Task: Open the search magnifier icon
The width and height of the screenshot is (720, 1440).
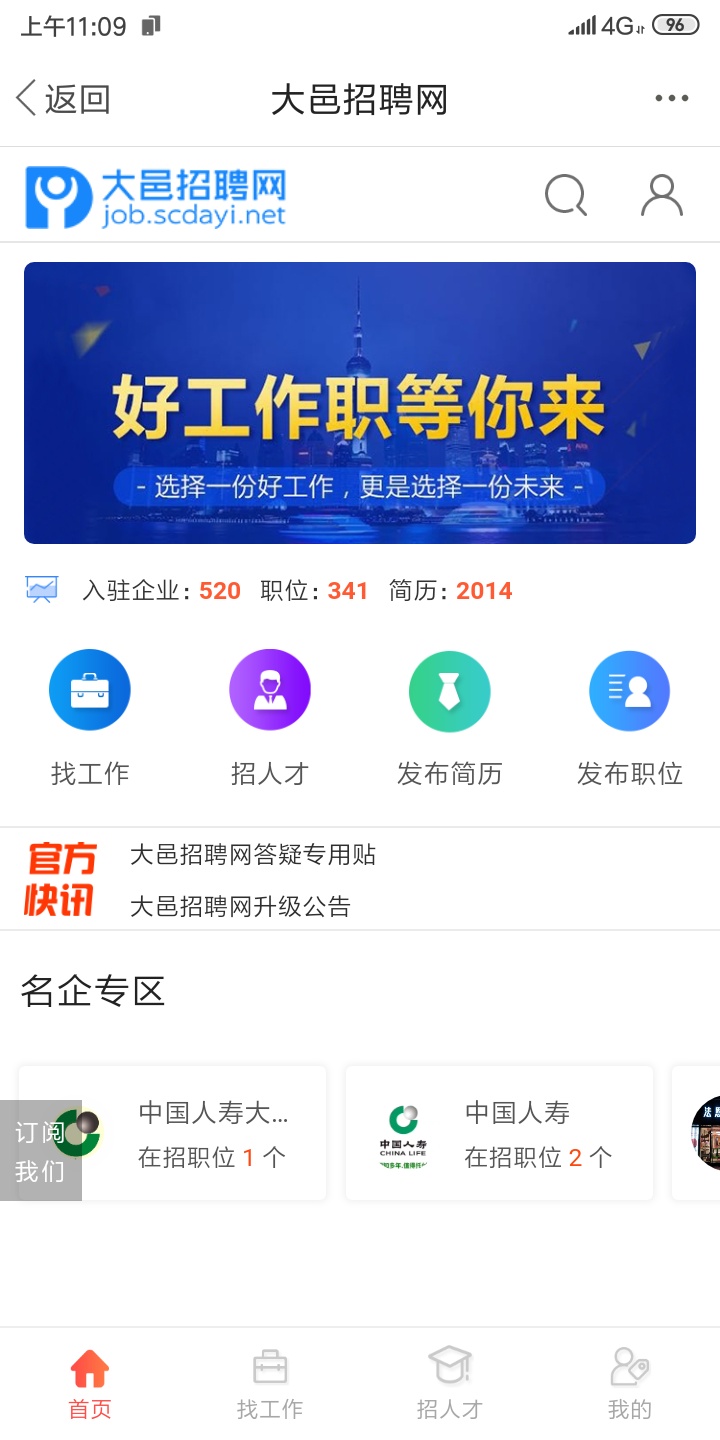Action: [566, 195]
